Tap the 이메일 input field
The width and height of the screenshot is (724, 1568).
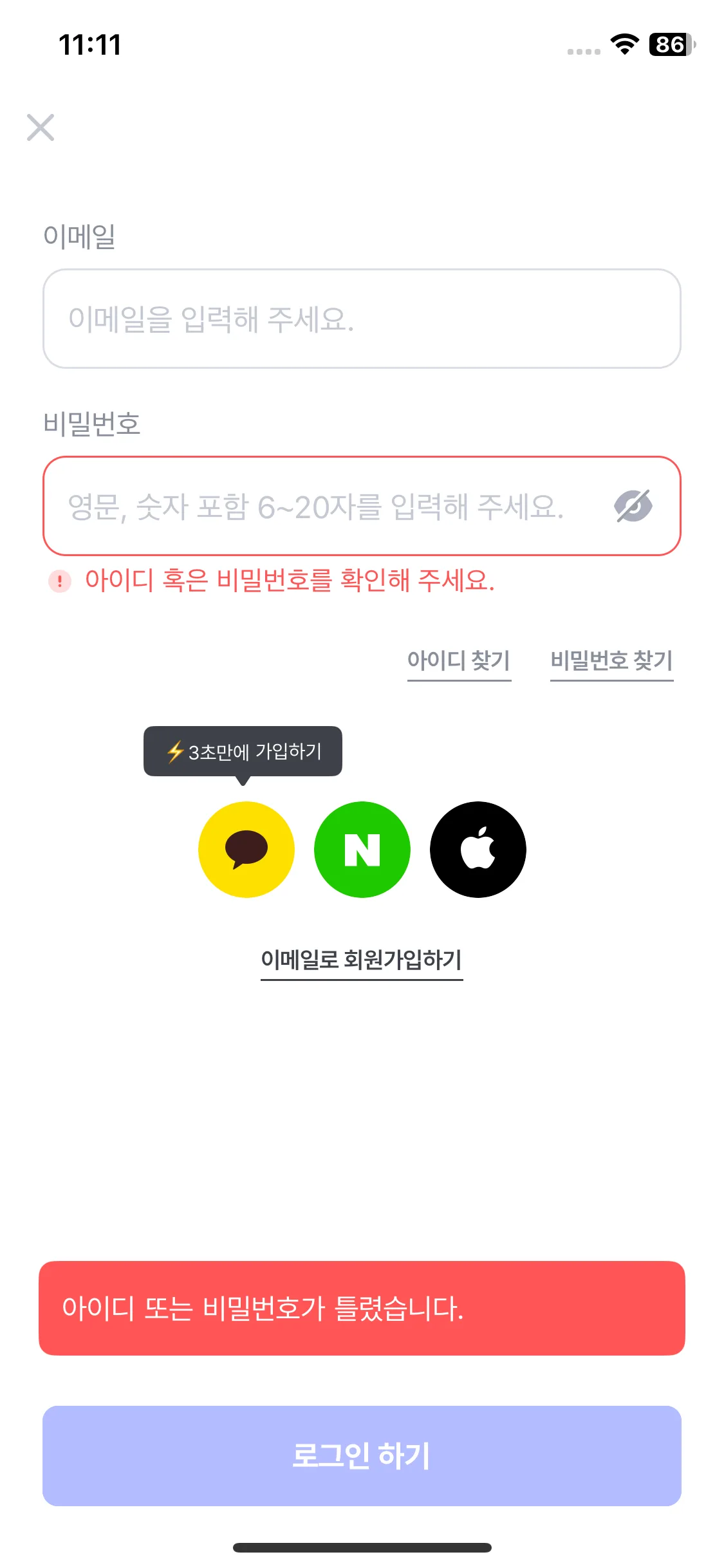(x=361, y=319)
